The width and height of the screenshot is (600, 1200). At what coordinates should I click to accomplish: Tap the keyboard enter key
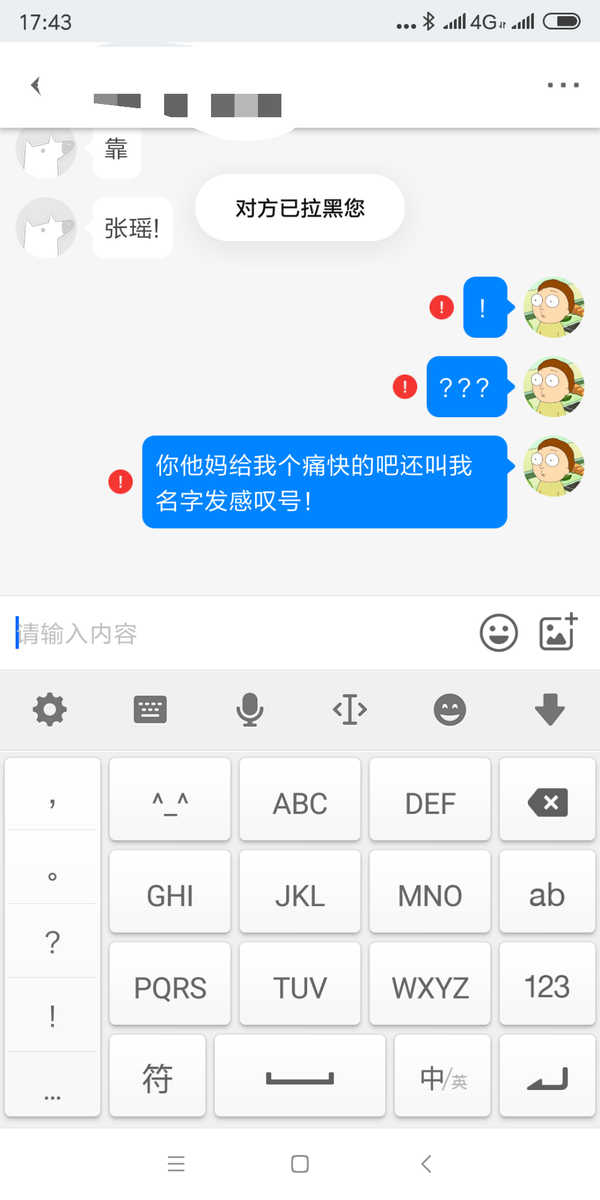click(547, 1076)
